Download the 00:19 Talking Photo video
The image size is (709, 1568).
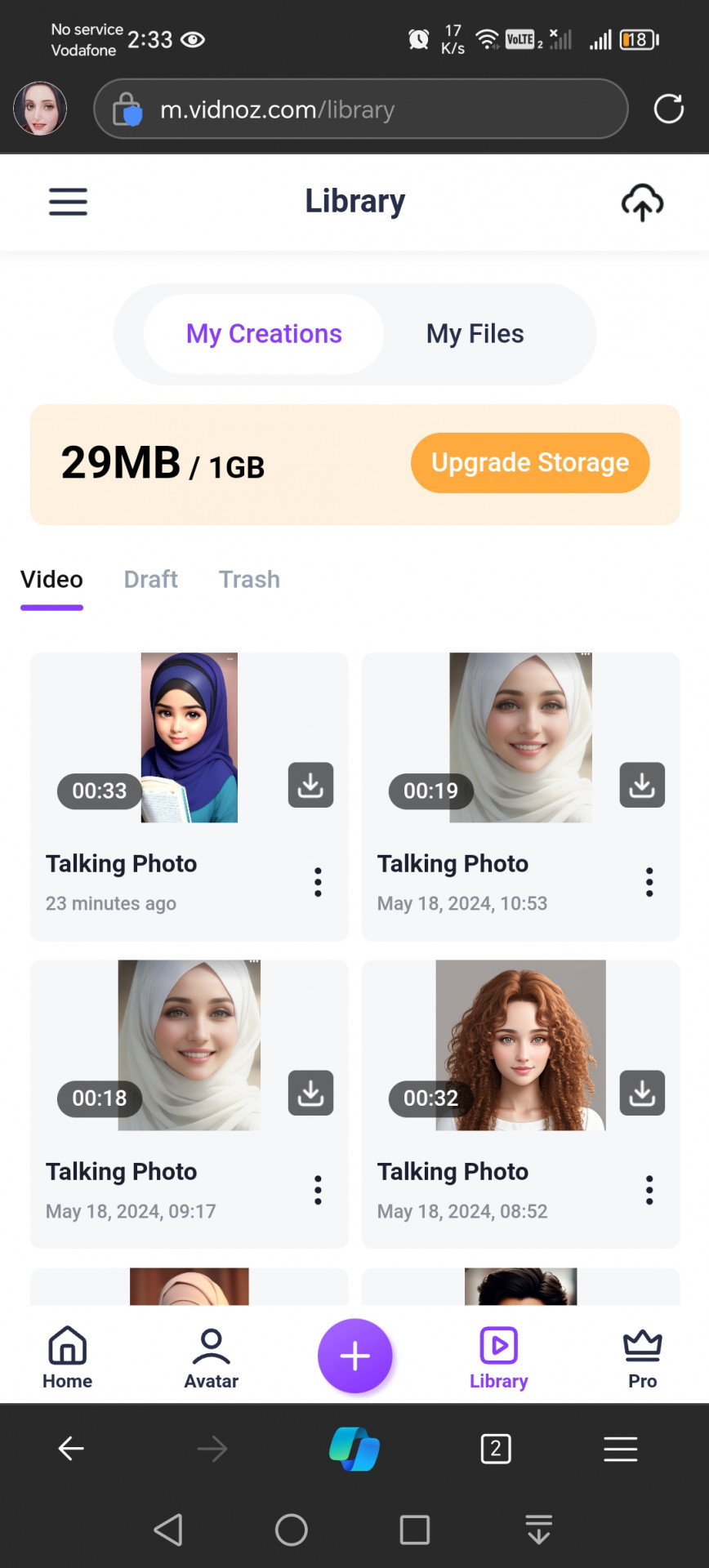642,786
